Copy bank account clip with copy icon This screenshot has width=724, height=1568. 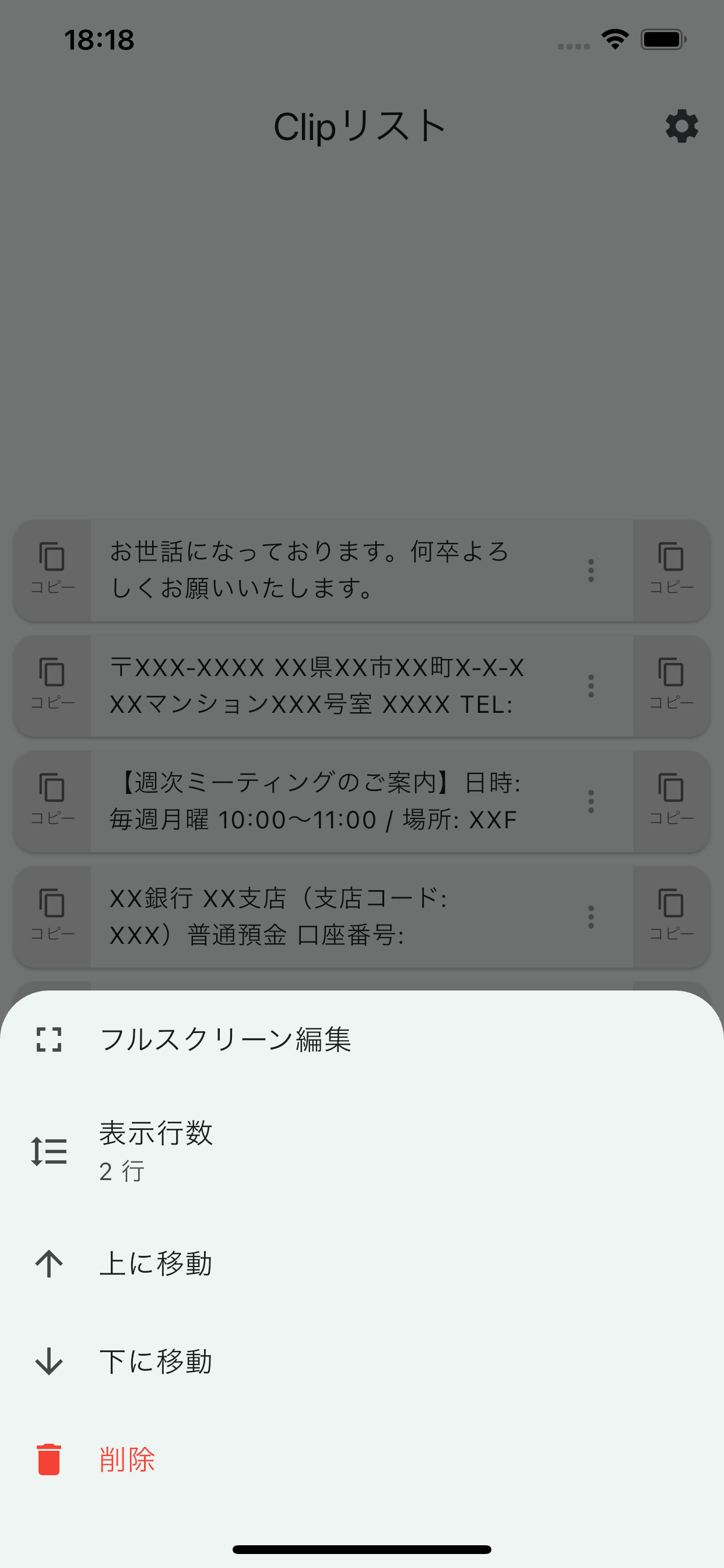pos(52,916)
